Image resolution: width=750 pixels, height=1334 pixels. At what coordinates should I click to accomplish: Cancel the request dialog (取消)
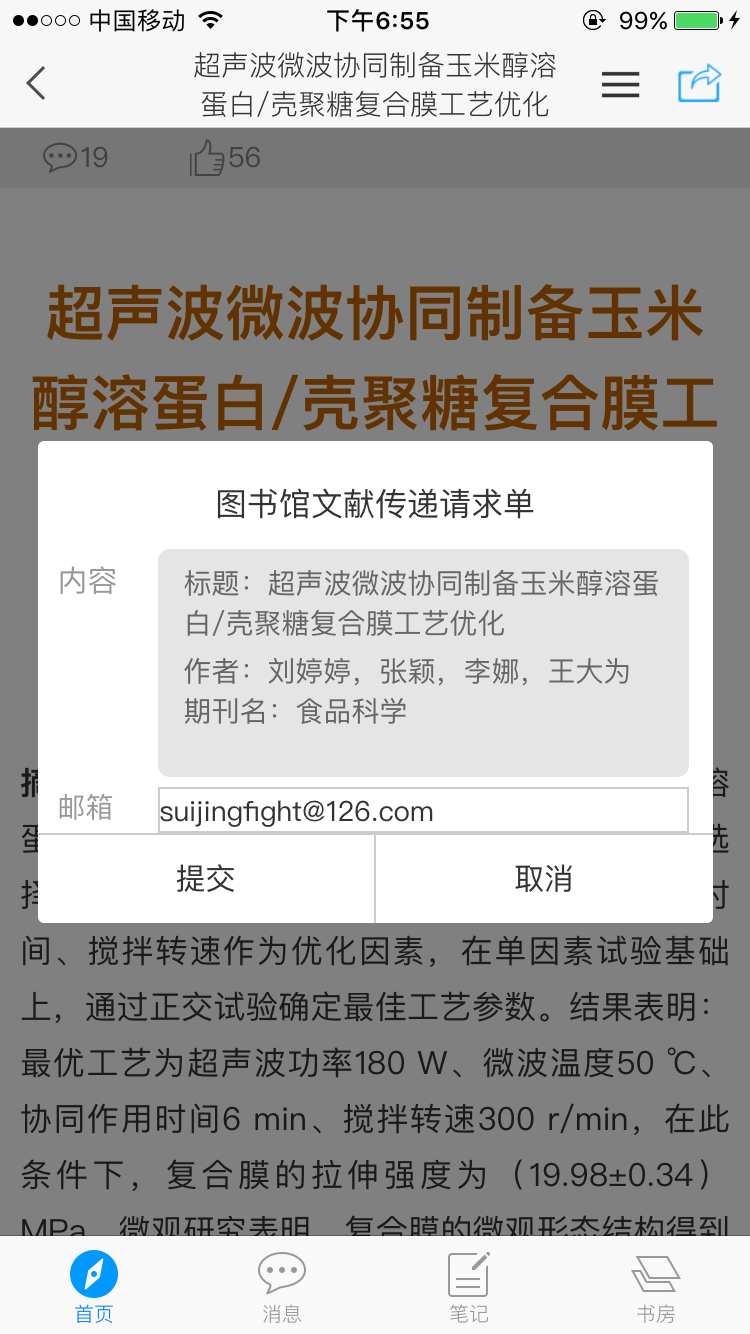543,879
